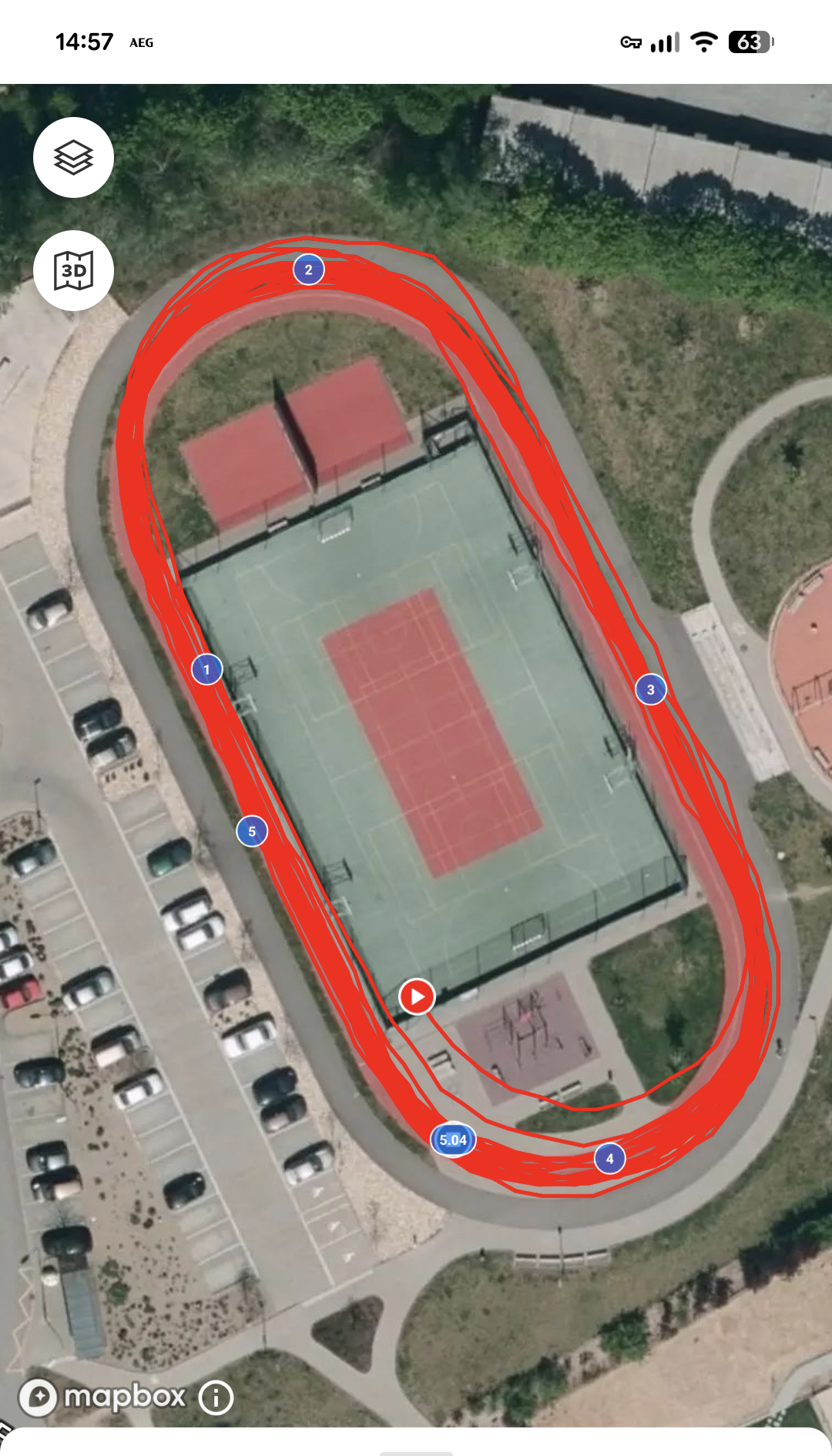Screen dimensions: 832x1456
Task: Tap the kilometer 1 marker
Action: (x=206, y=669)
